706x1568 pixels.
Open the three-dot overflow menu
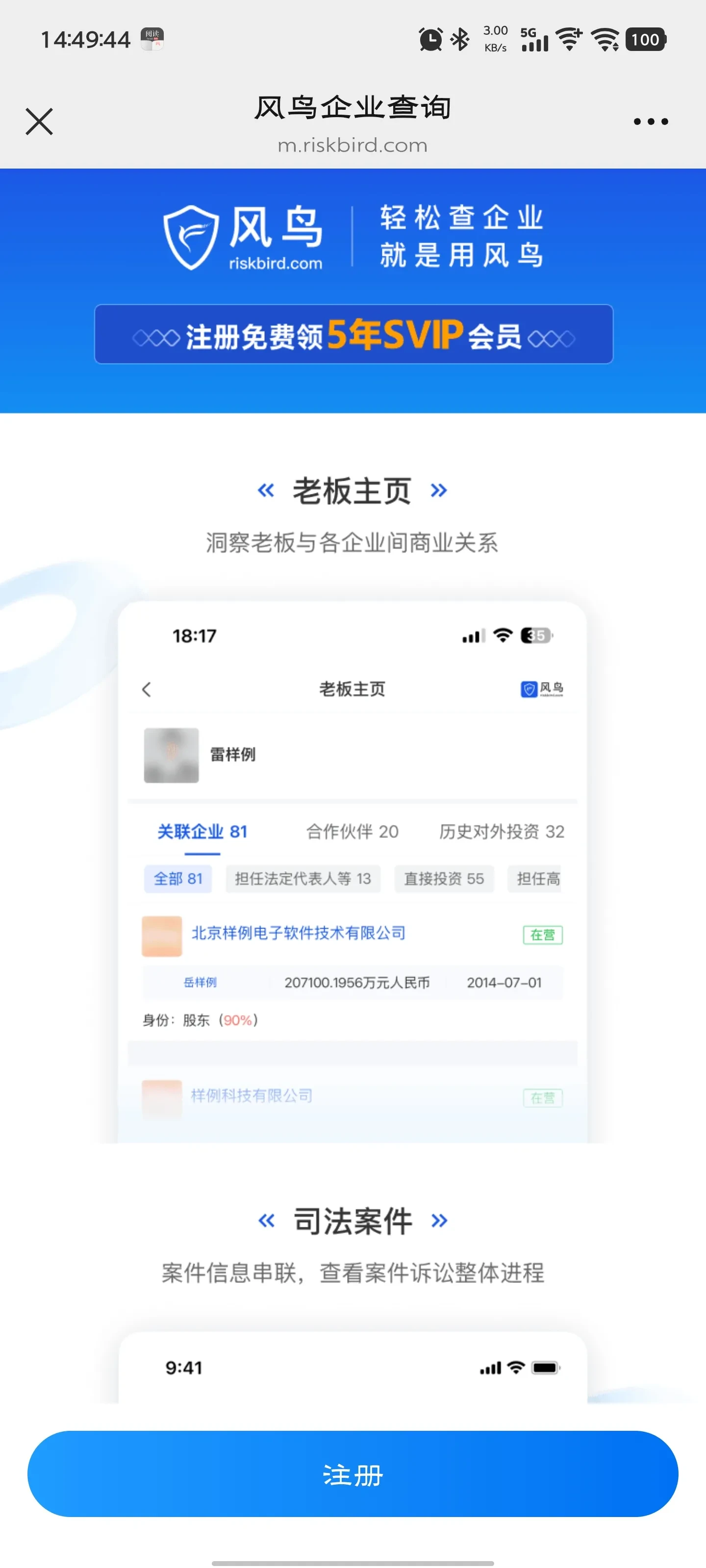coord(651,122)
